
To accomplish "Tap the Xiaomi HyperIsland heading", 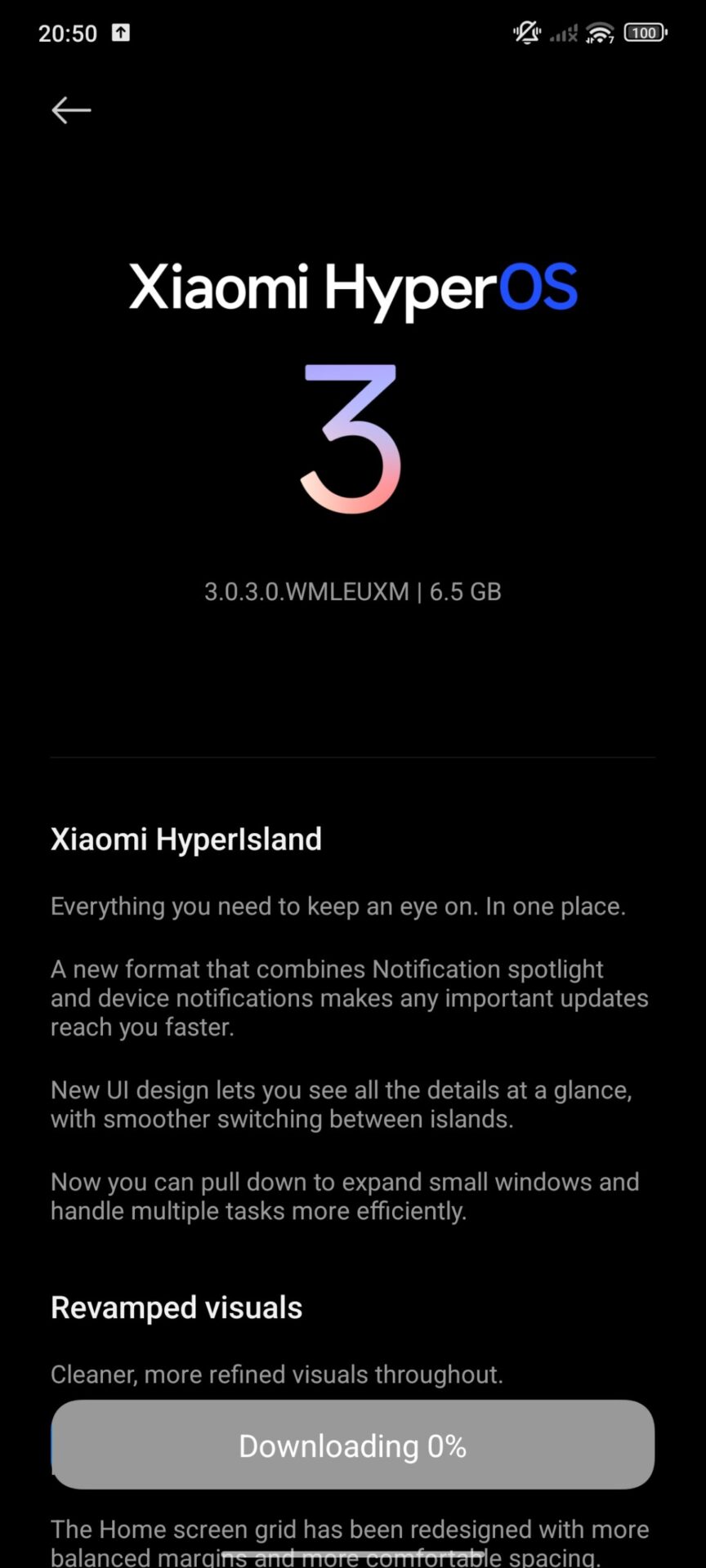I will (186, 839).
